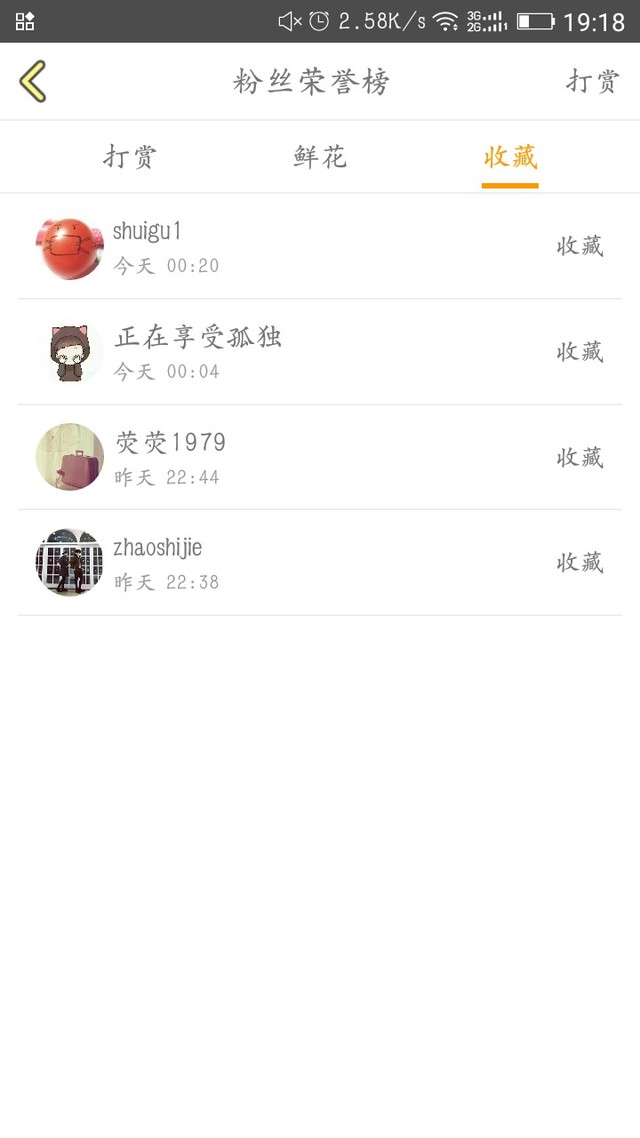640x1138 pixels.
Task: Go back with the yellow arrow
Action: 33,81
